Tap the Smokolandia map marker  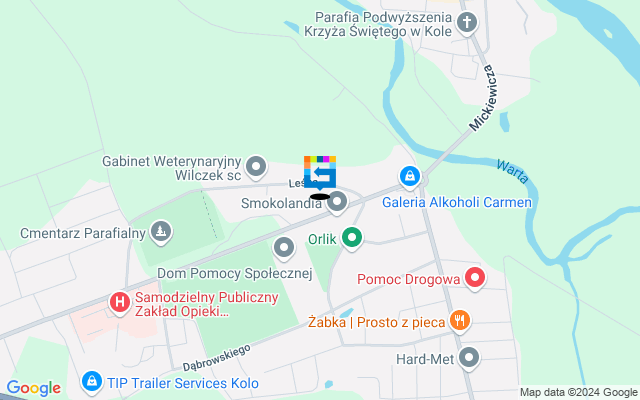click(338, 203)
